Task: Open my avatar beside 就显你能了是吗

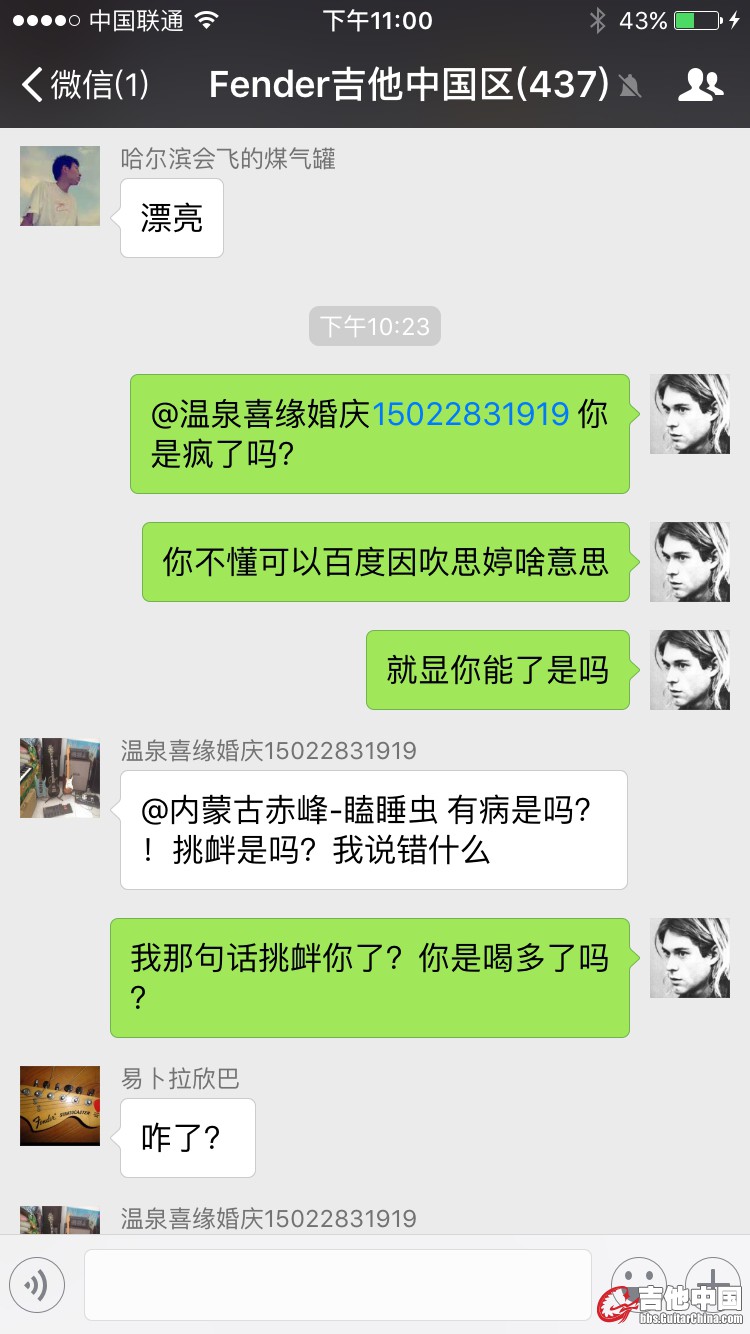Action: tap(690, 670)
